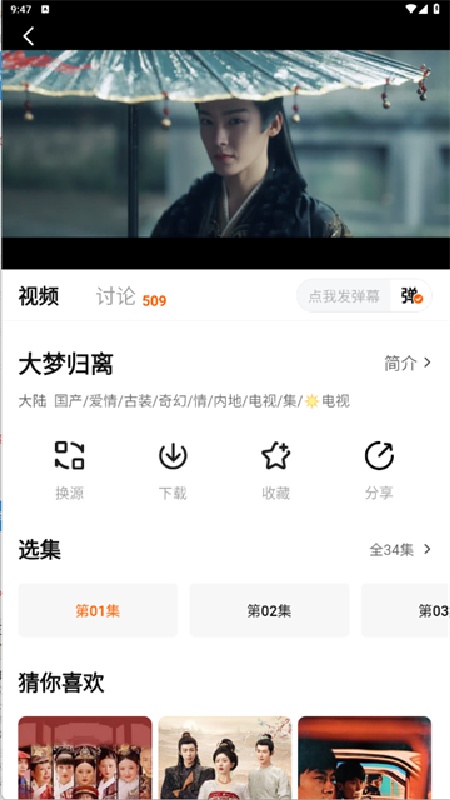Open the trio costume drama recommendation
This screenshot has height=800, width=450.
point(224,758)
